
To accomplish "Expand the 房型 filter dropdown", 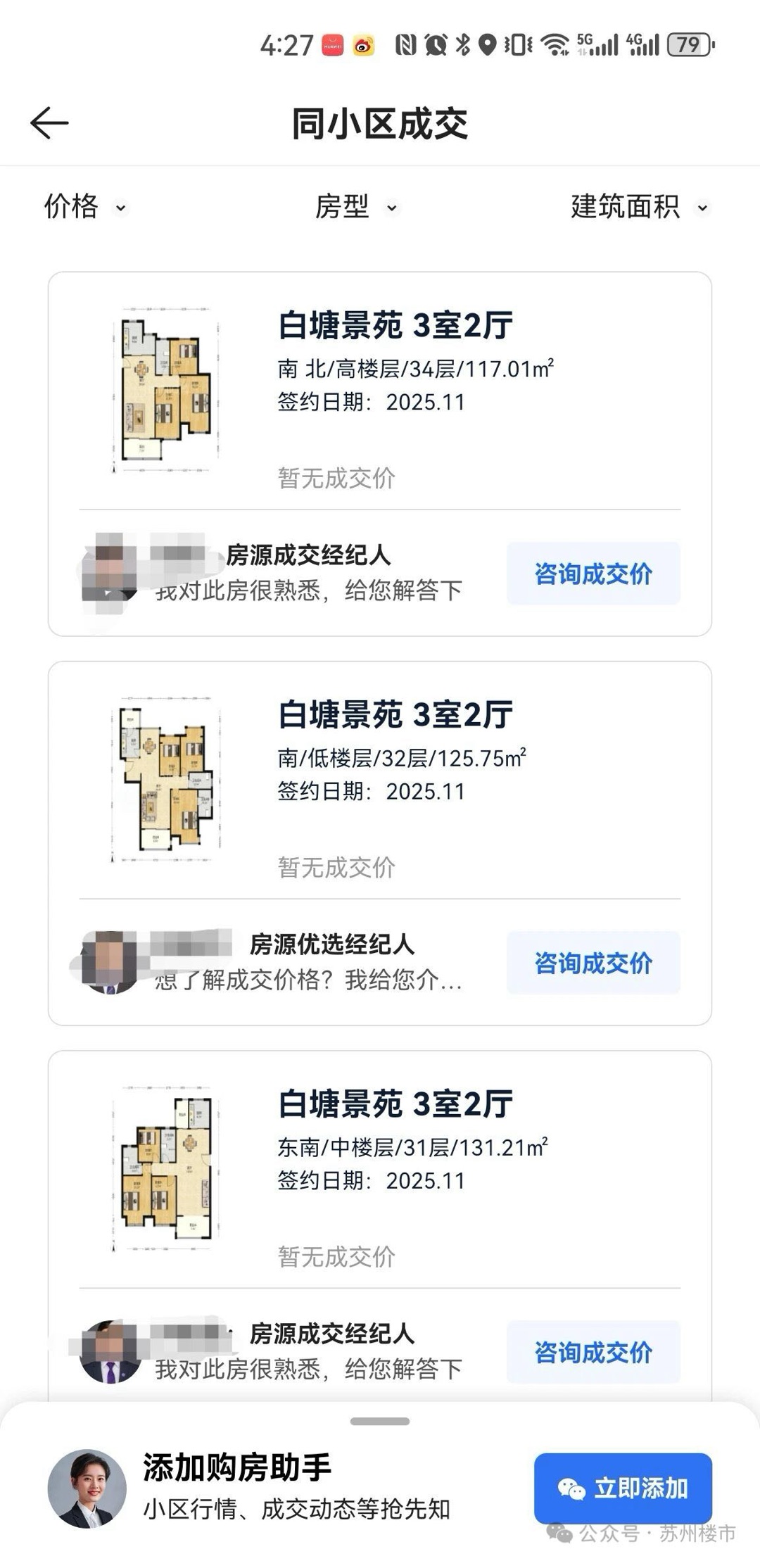I will 355,207.
